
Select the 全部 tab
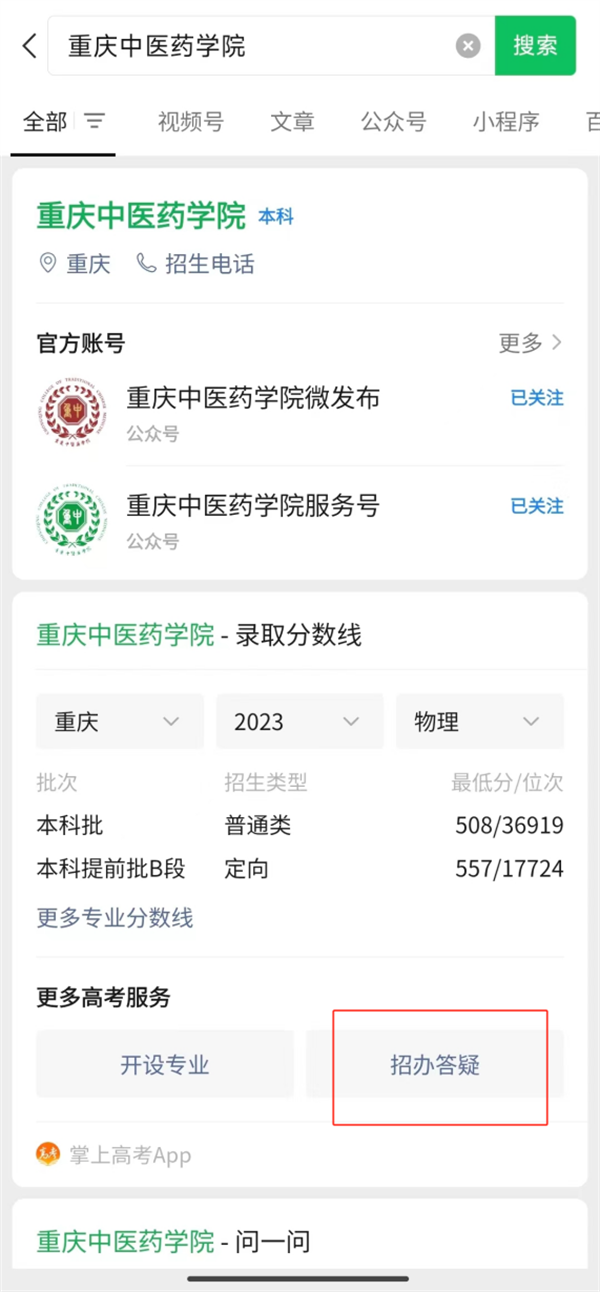point(45,122)
